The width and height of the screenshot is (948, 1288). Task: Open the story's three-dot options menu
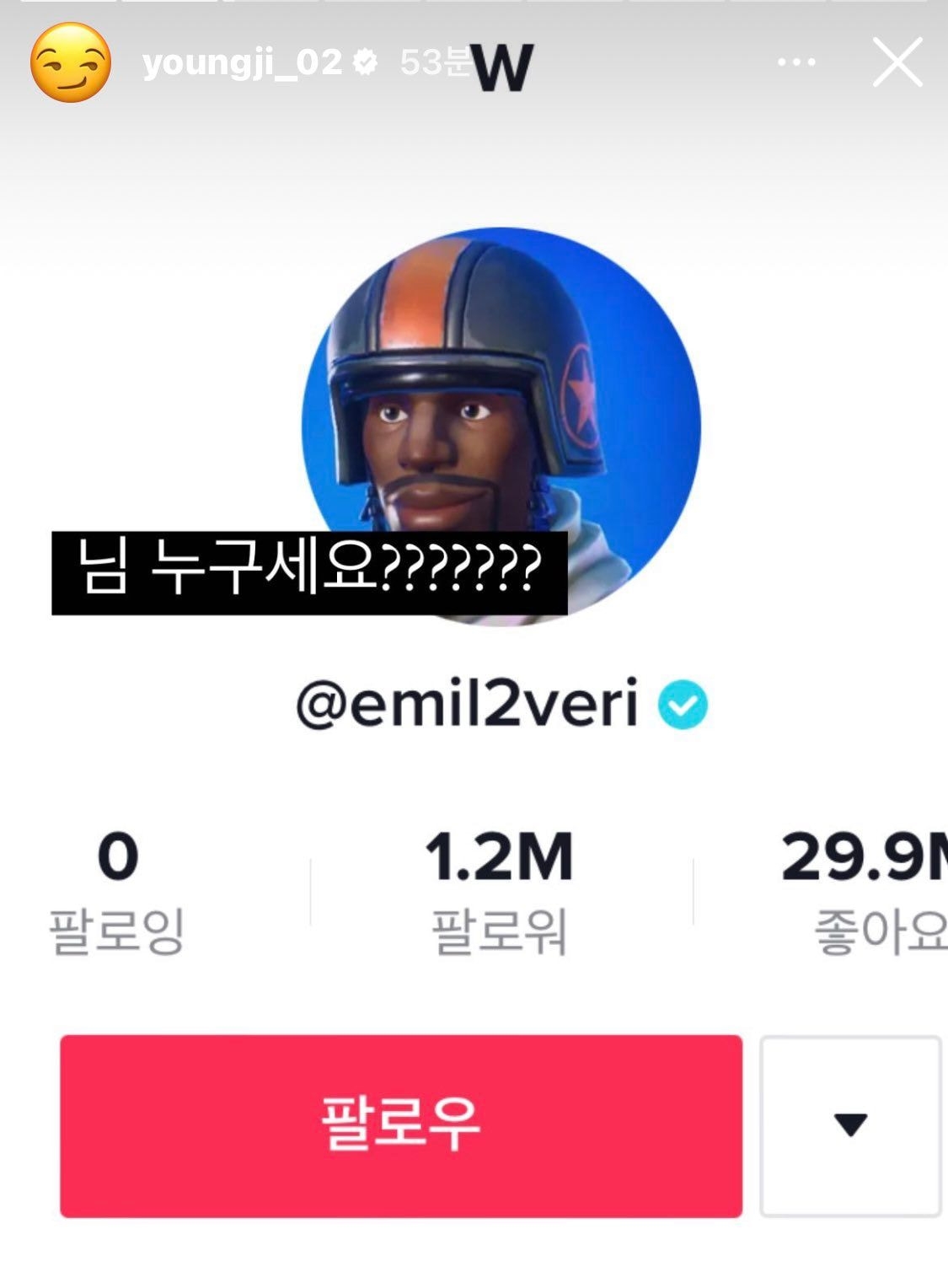tap(796, 62)
